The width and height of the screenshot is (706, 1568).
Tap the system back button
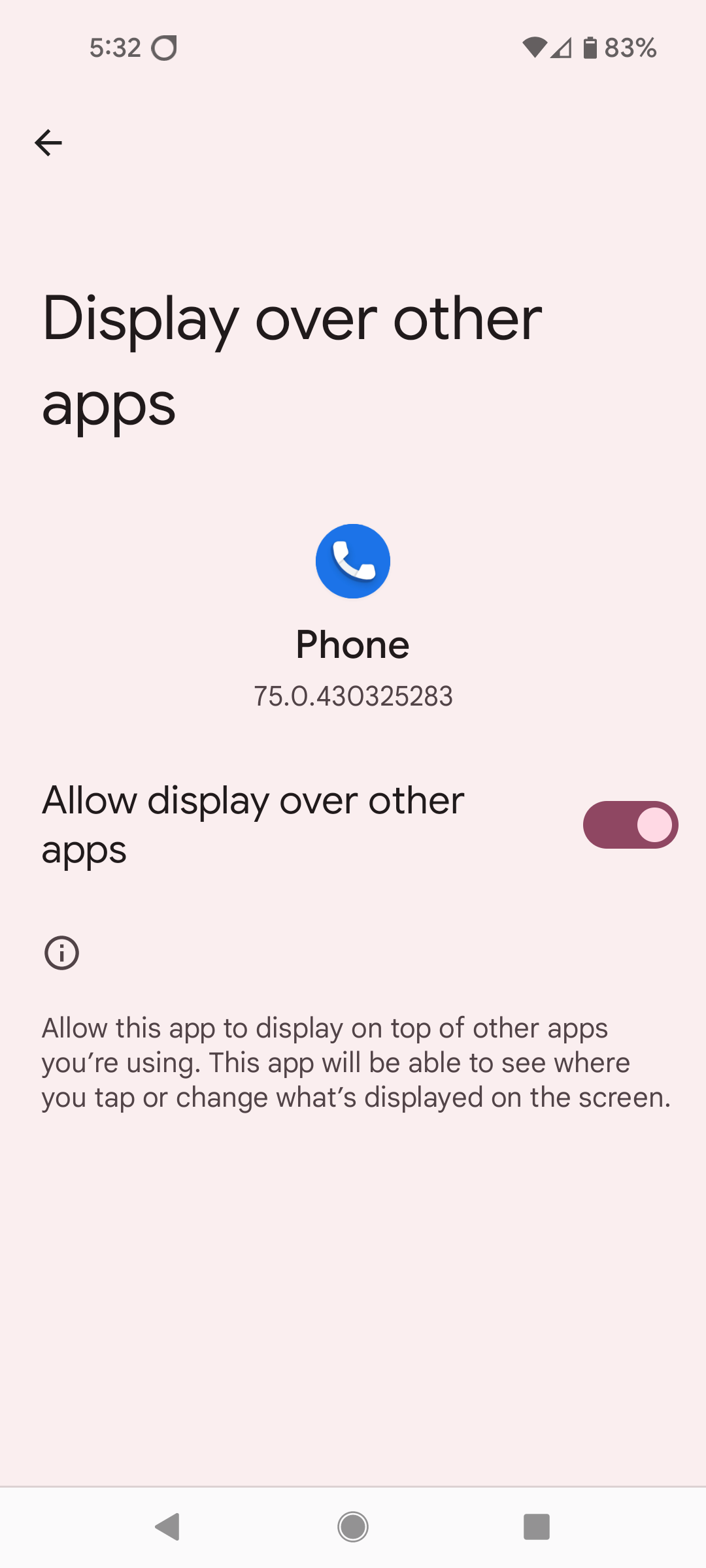[x=167, y=1527]
